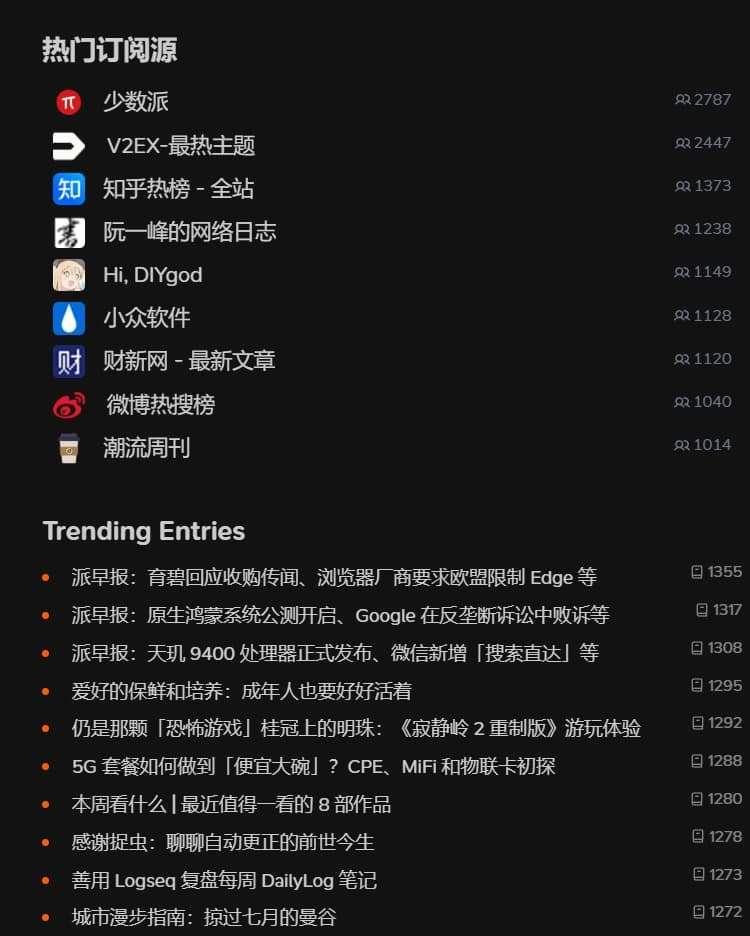
Task: Open 城市漫步指南：掠过七月的曼谷
Action: 211,916
